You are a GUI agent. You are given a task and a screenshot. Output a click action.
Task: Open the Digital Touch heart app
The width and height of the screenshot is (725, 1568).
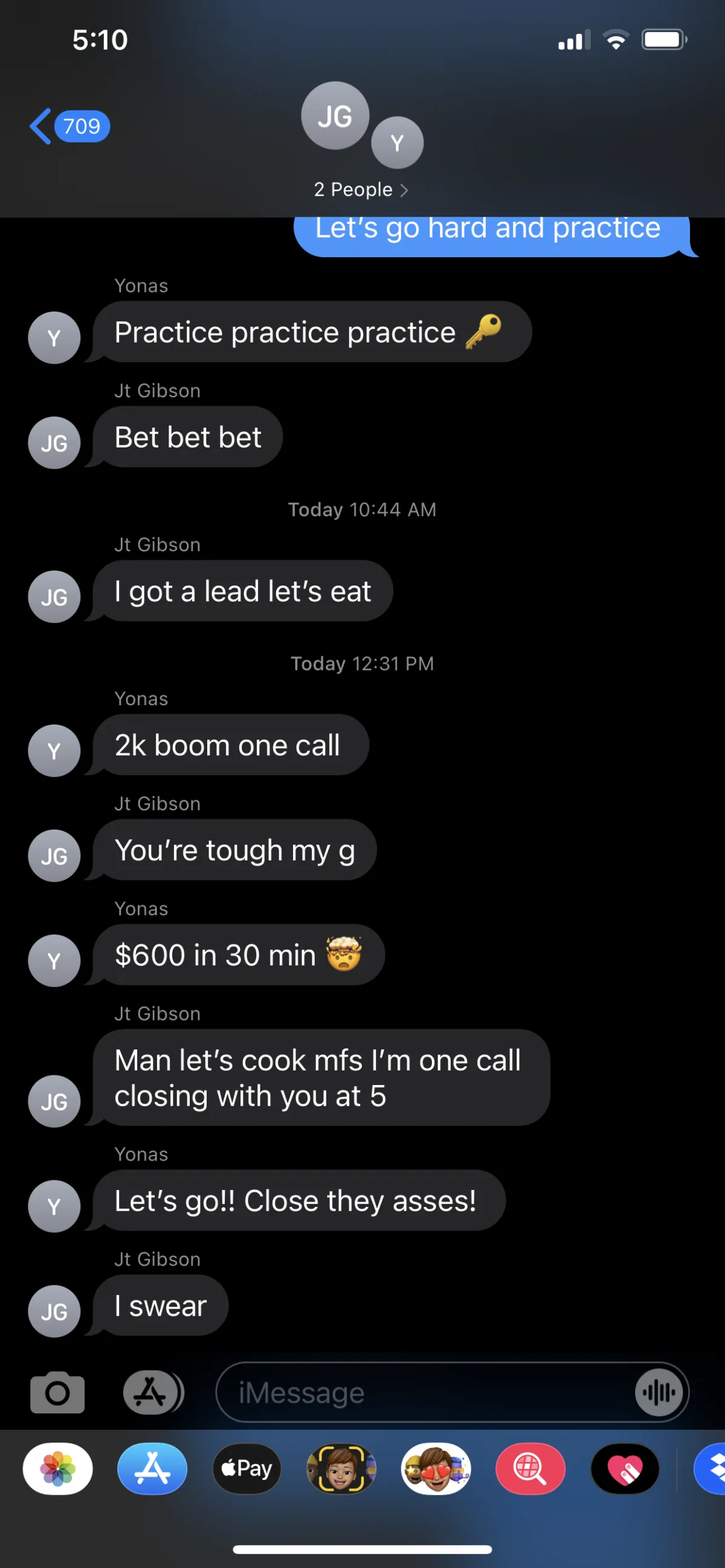pos(625,1469)
